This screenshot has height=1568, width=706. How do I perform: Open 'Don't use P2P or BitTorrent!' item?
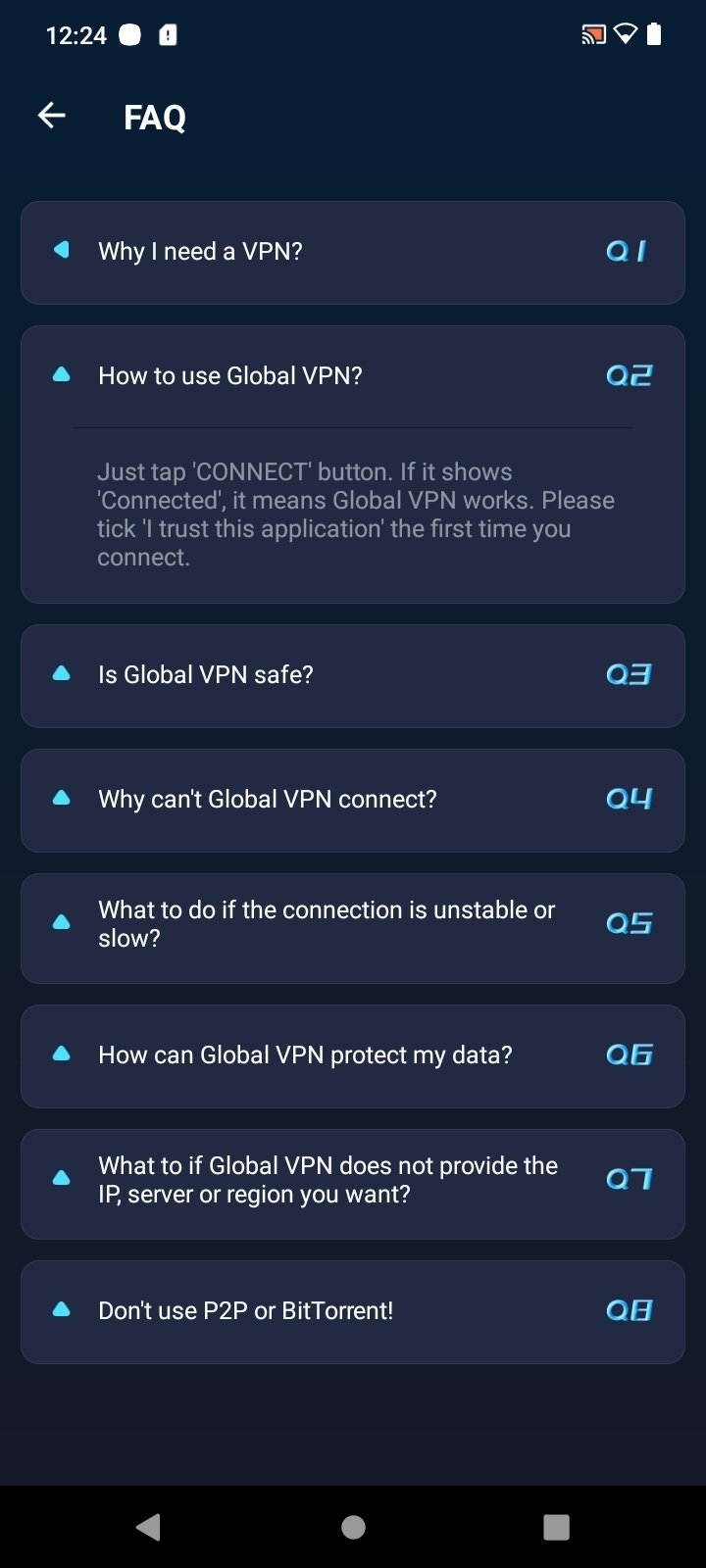(352, 1311)
